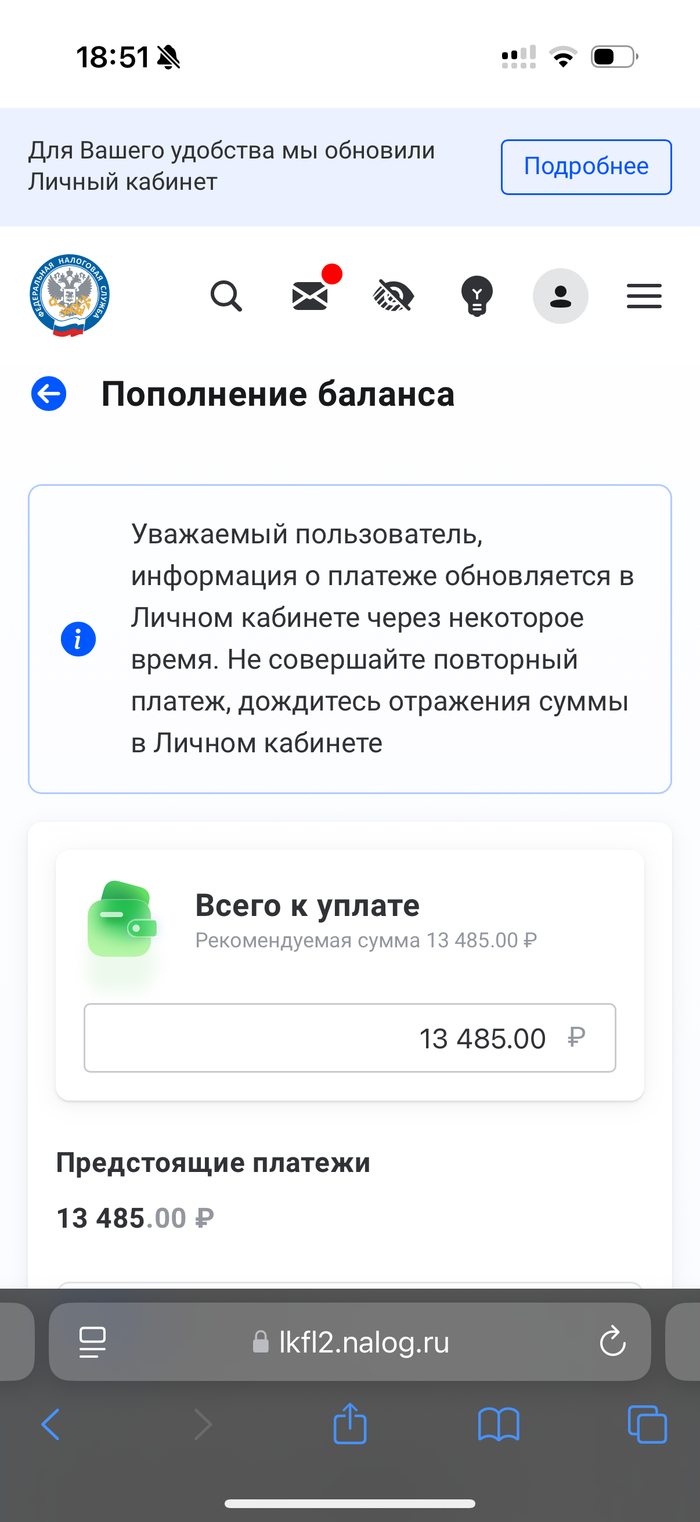The width and height of the screenshot is (700, 1522).
Task: Show open Safari tabs
Action: click(646, 1424)
